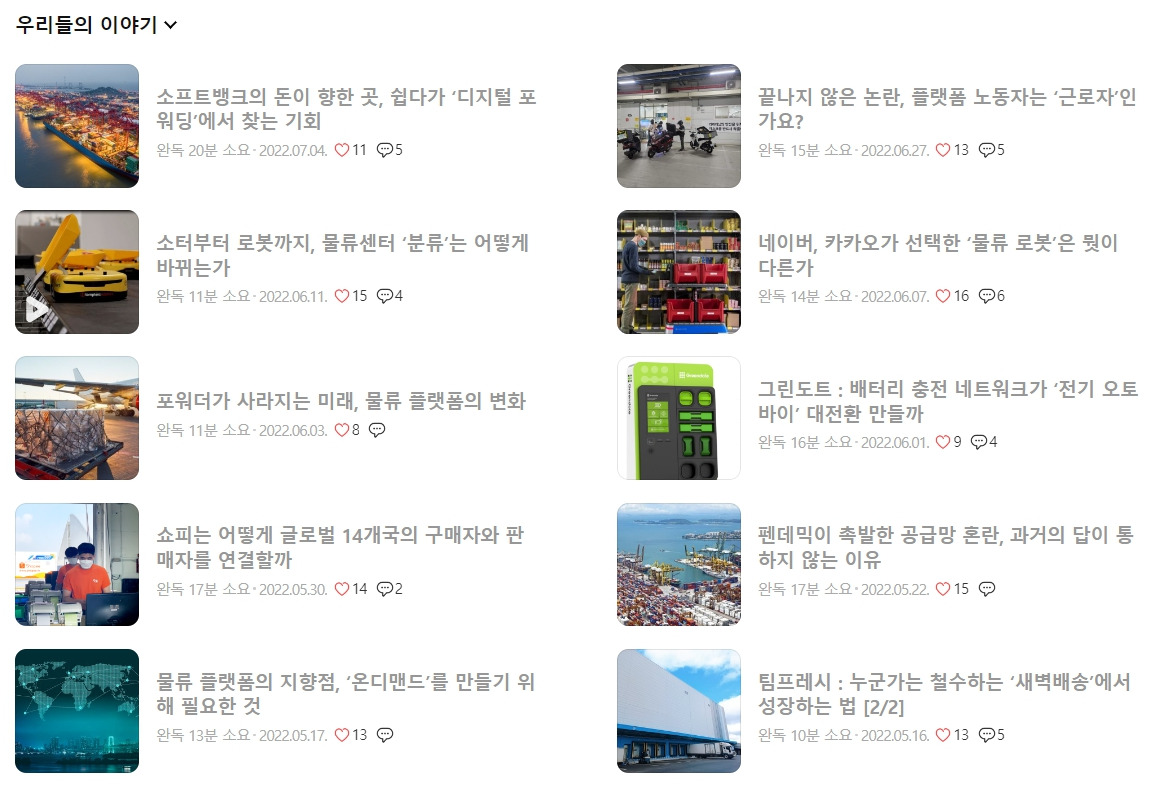
Task: Open article about 플랫폼 노동자는 '근로자'인가요
Action: pyautogui.click(x=947, y=108)
